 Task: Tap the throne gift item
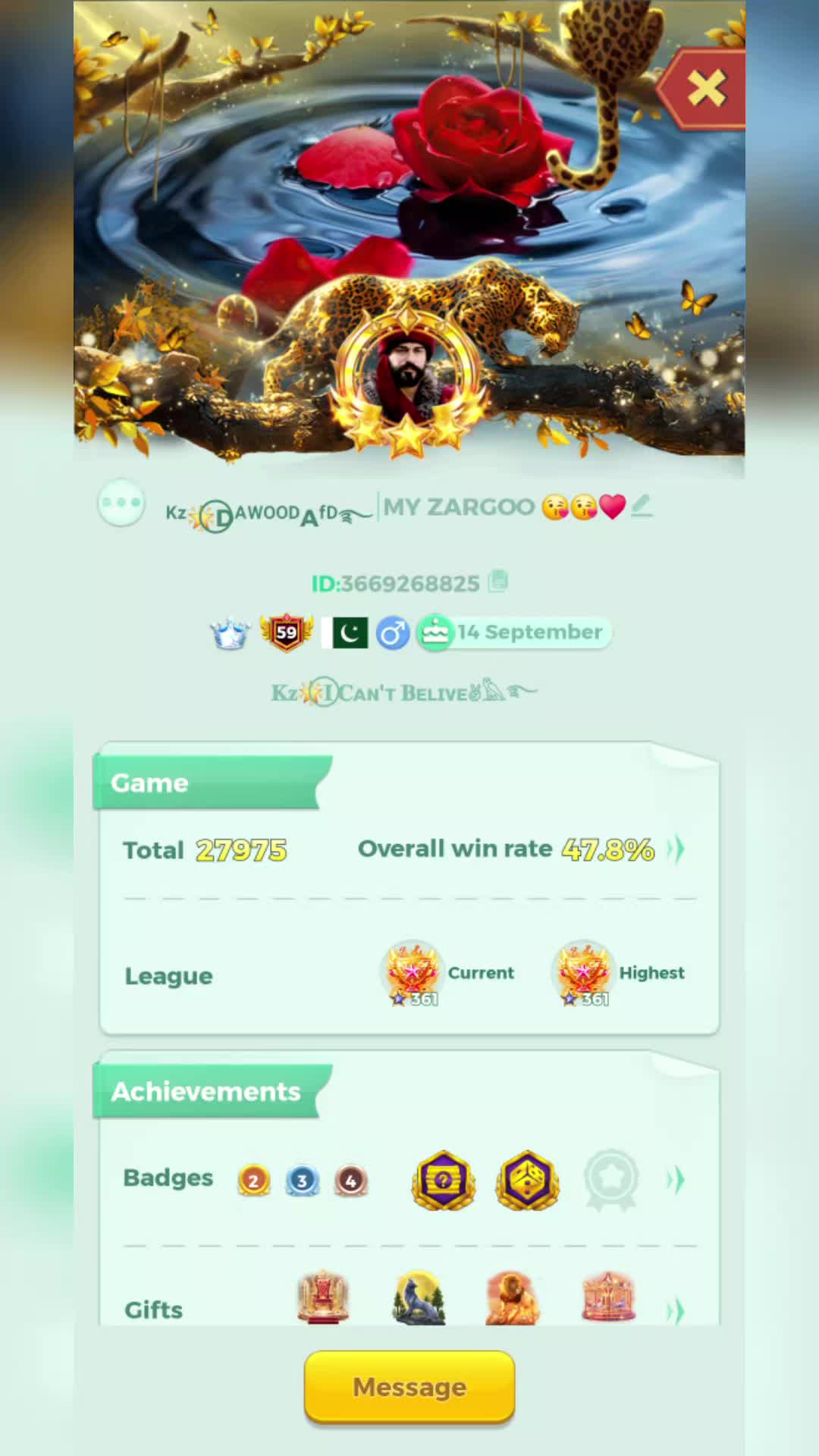(323, 1297)
